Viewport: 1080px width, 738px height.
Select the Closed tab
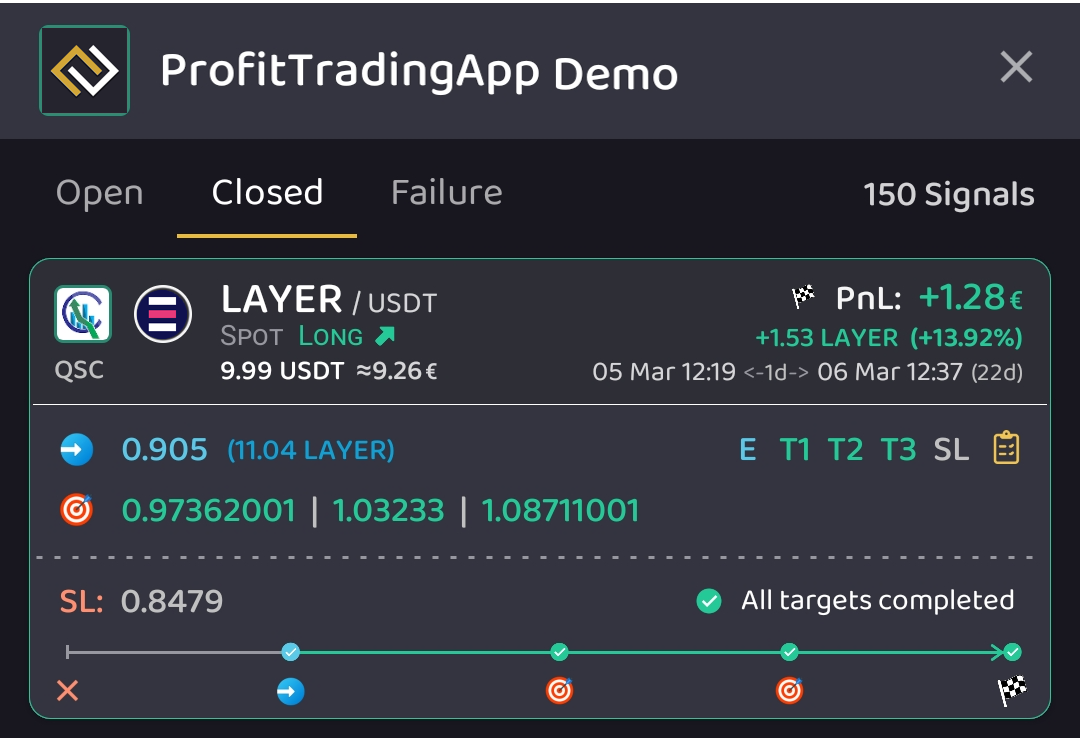(267, 193)
